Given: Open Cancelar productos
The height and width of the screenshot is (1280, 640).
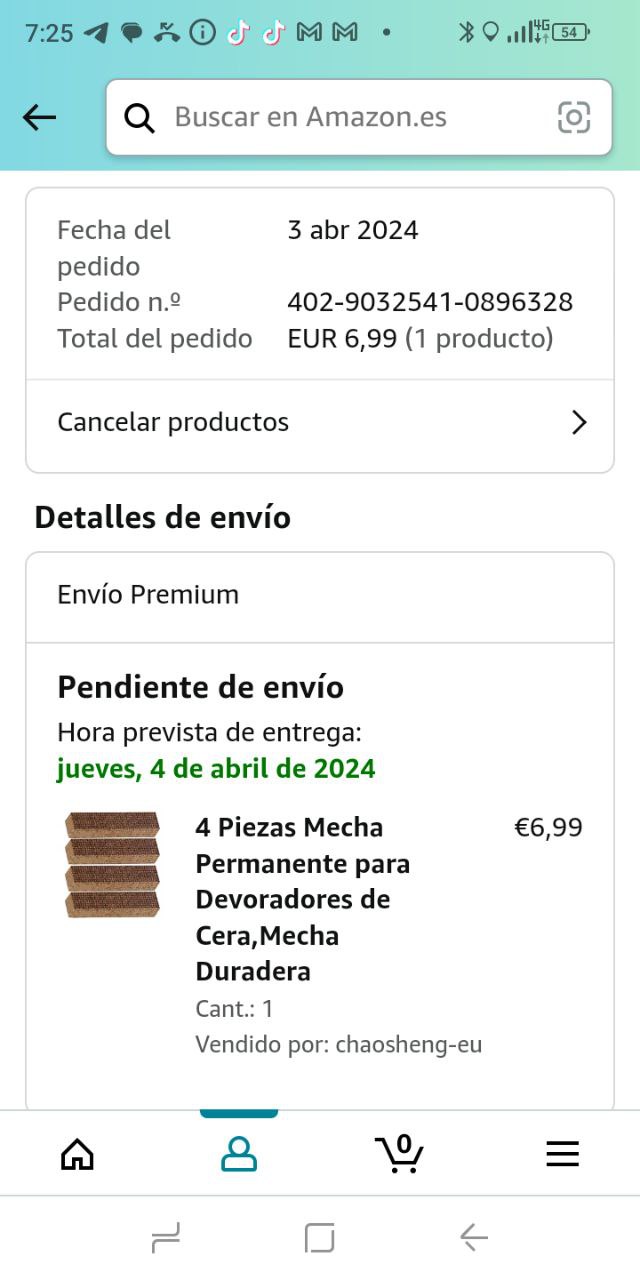Looking at the screenshot, I should tap(320, 423).
